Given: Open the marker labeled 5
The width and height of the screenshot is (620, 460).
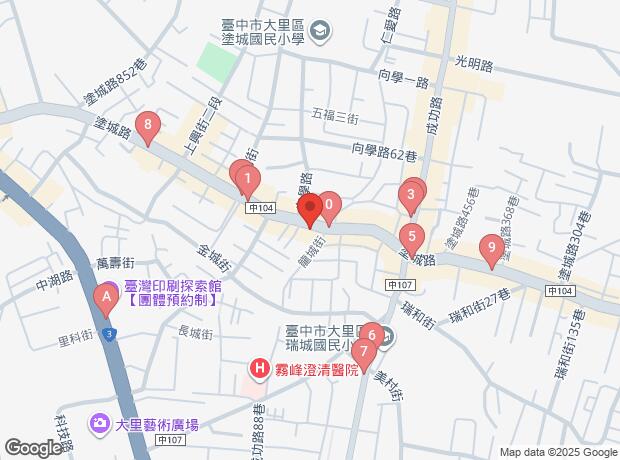Looking at the screenshot, I should point(411,239).
